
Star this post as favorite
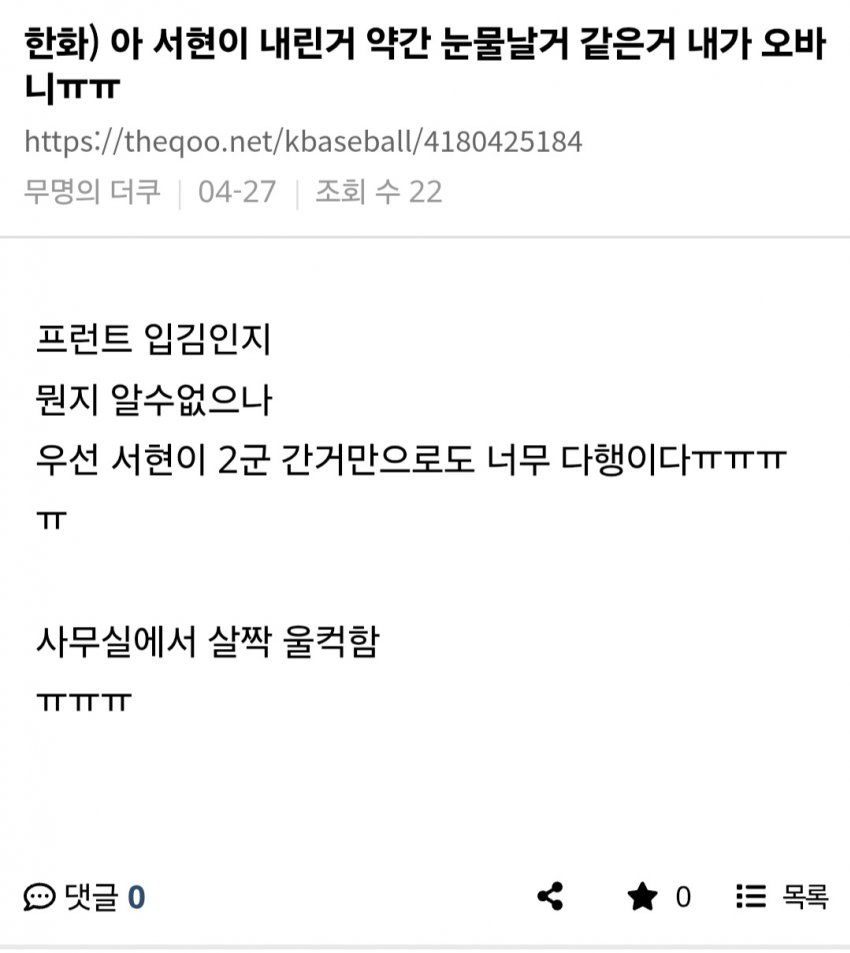point(643,897)
